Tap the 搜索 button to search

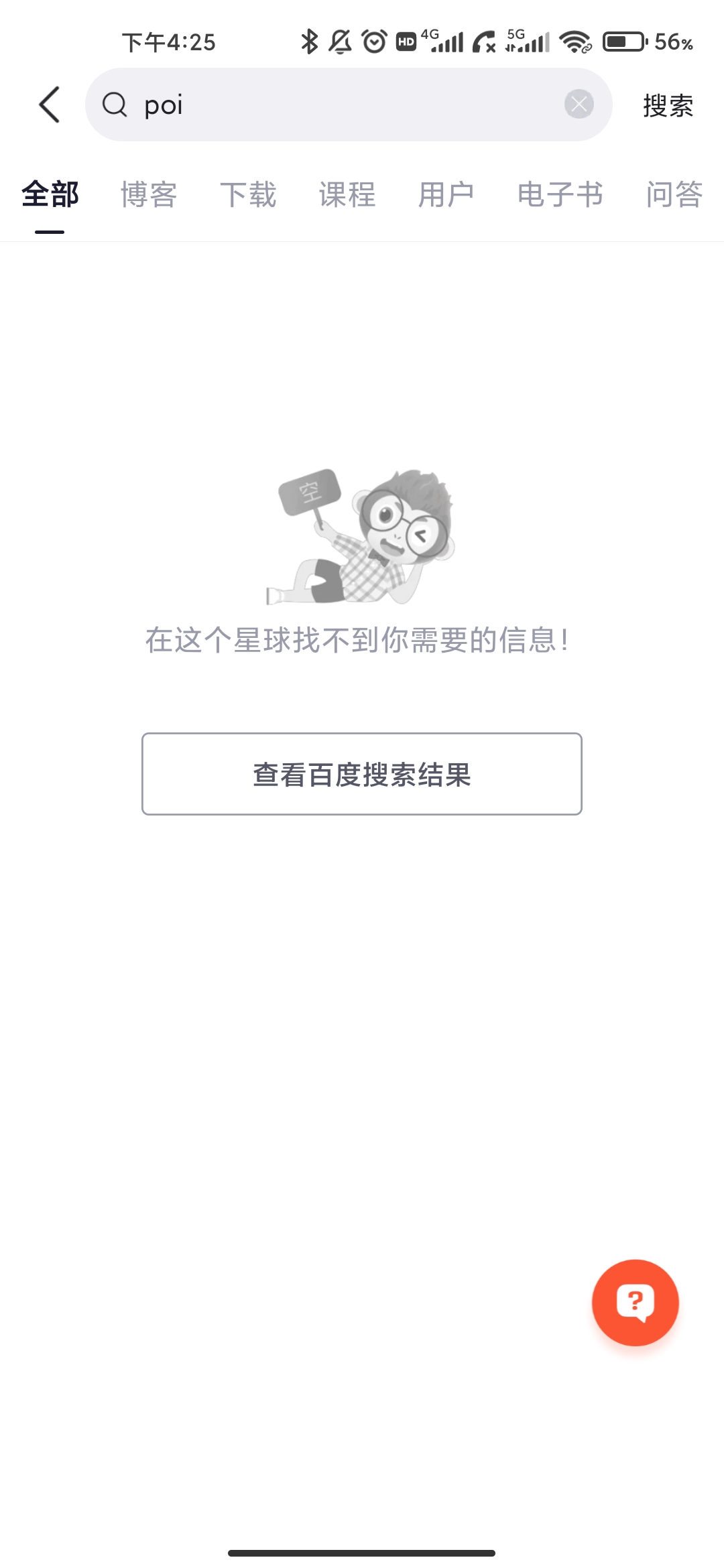click(668, 105)
